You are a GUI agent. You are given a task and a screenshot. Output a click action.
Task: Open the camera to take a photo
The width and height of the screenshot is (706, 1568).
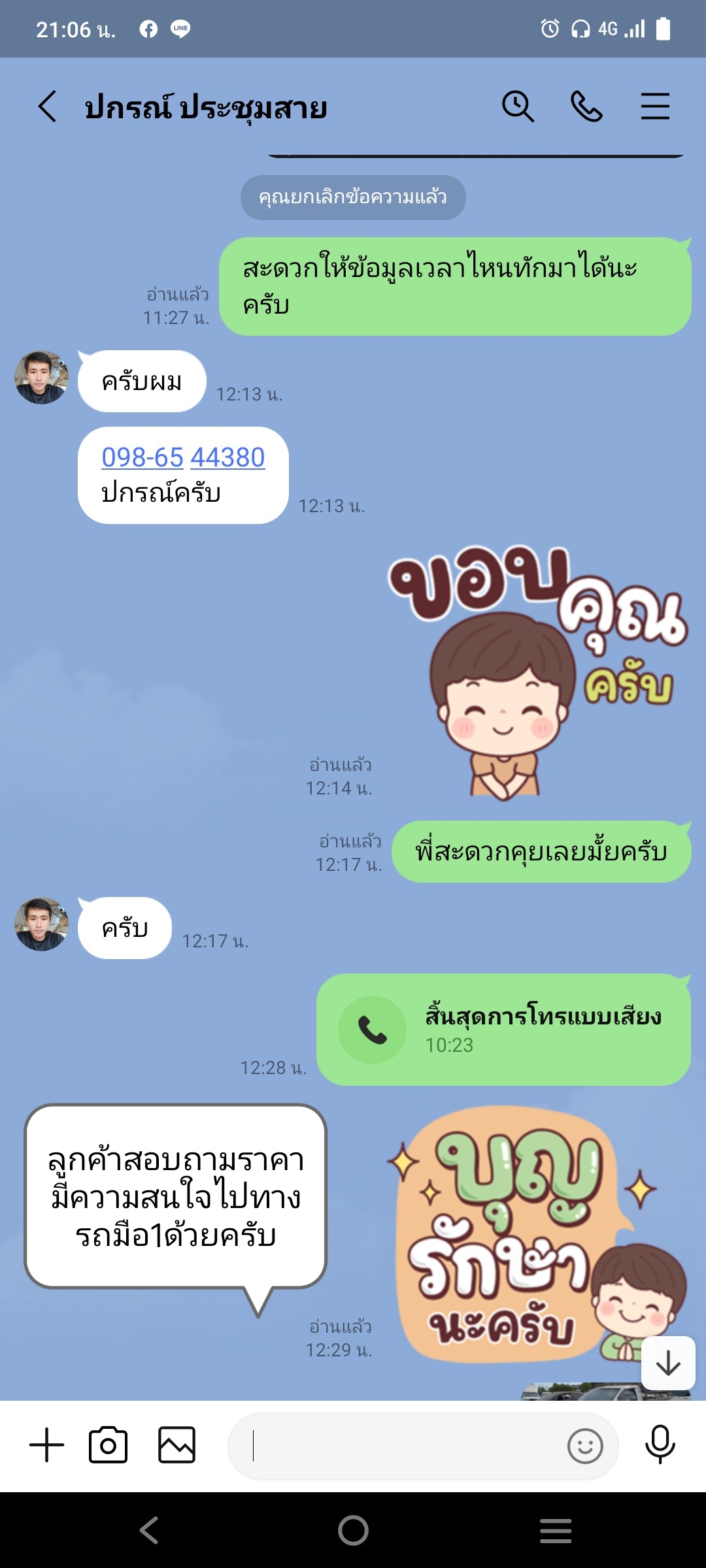point(108,1445)
